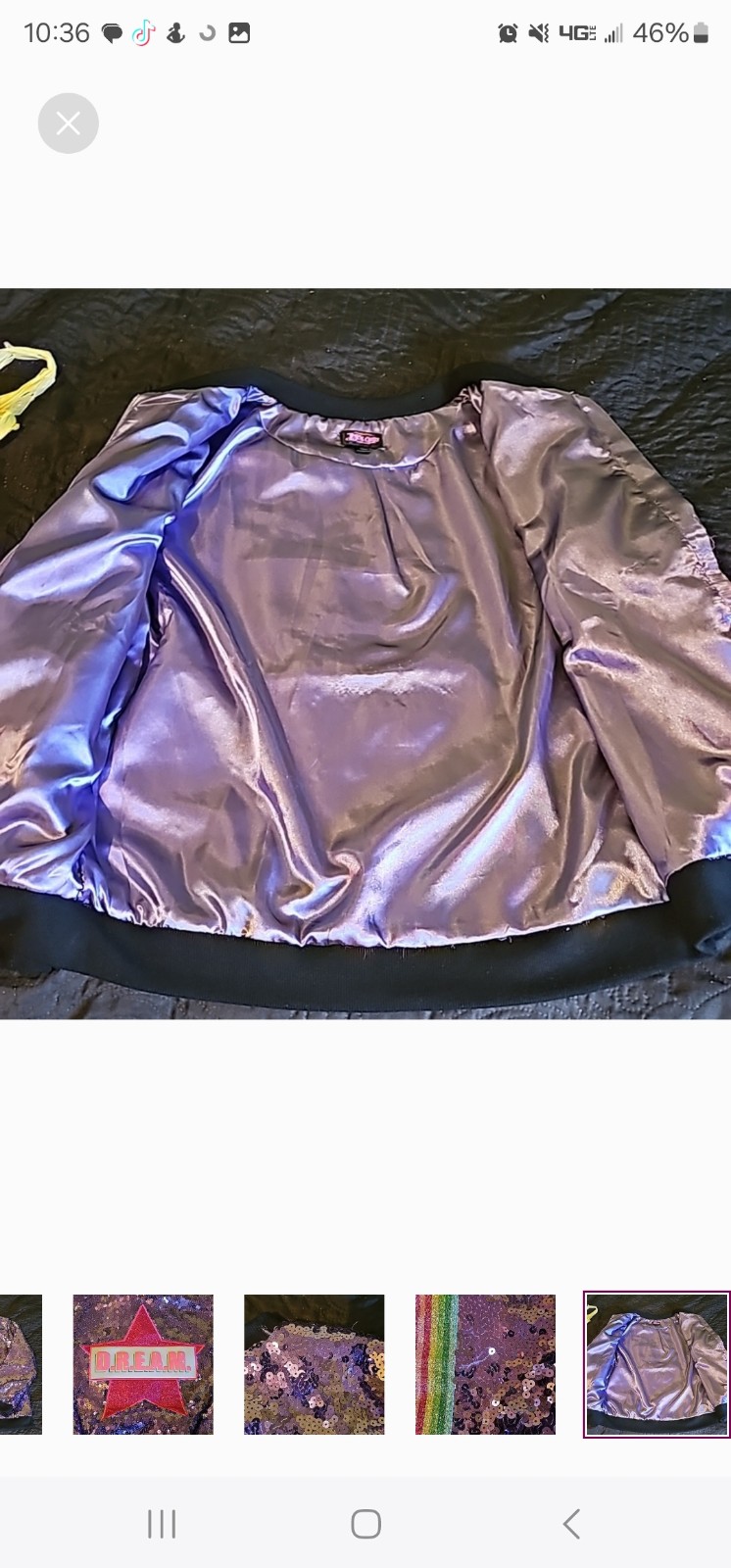Viewport: 731px width, 1568px height.
Task: Show the rainbow stripe sequin thumbnail
Action: [x=485, y=1364]
